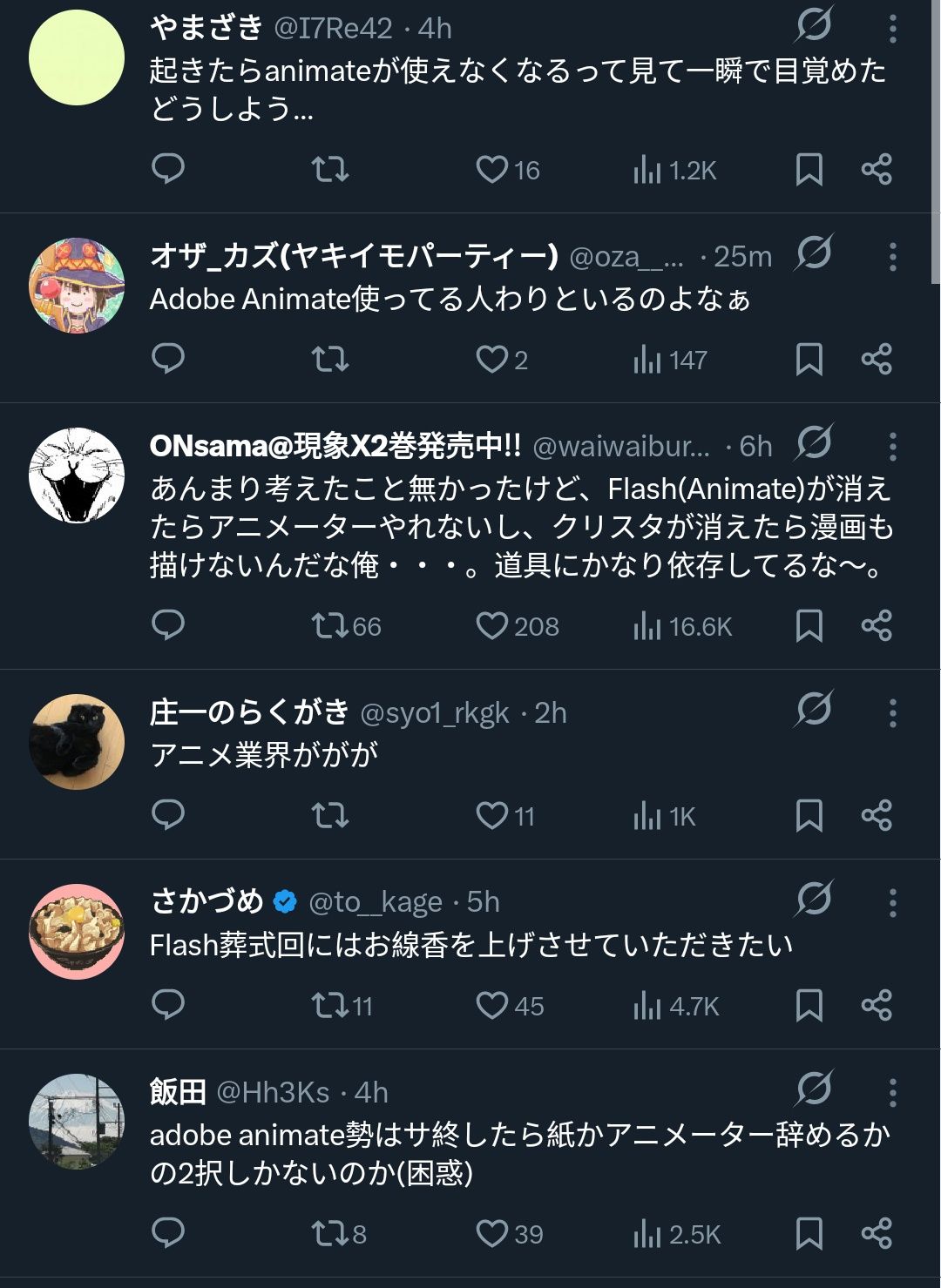Viewport: 941px width, 1288px height.
Task: Open more options on 庄一のらくがき's tweet
Action: pos(892,712)
